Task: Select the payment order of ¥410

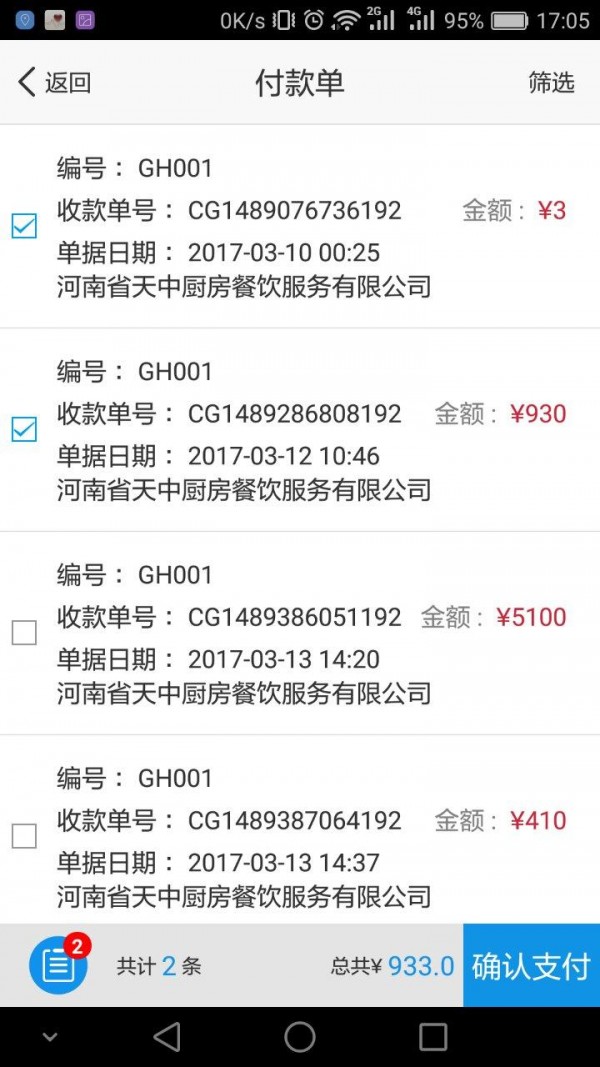Action: tap(24, 836)
